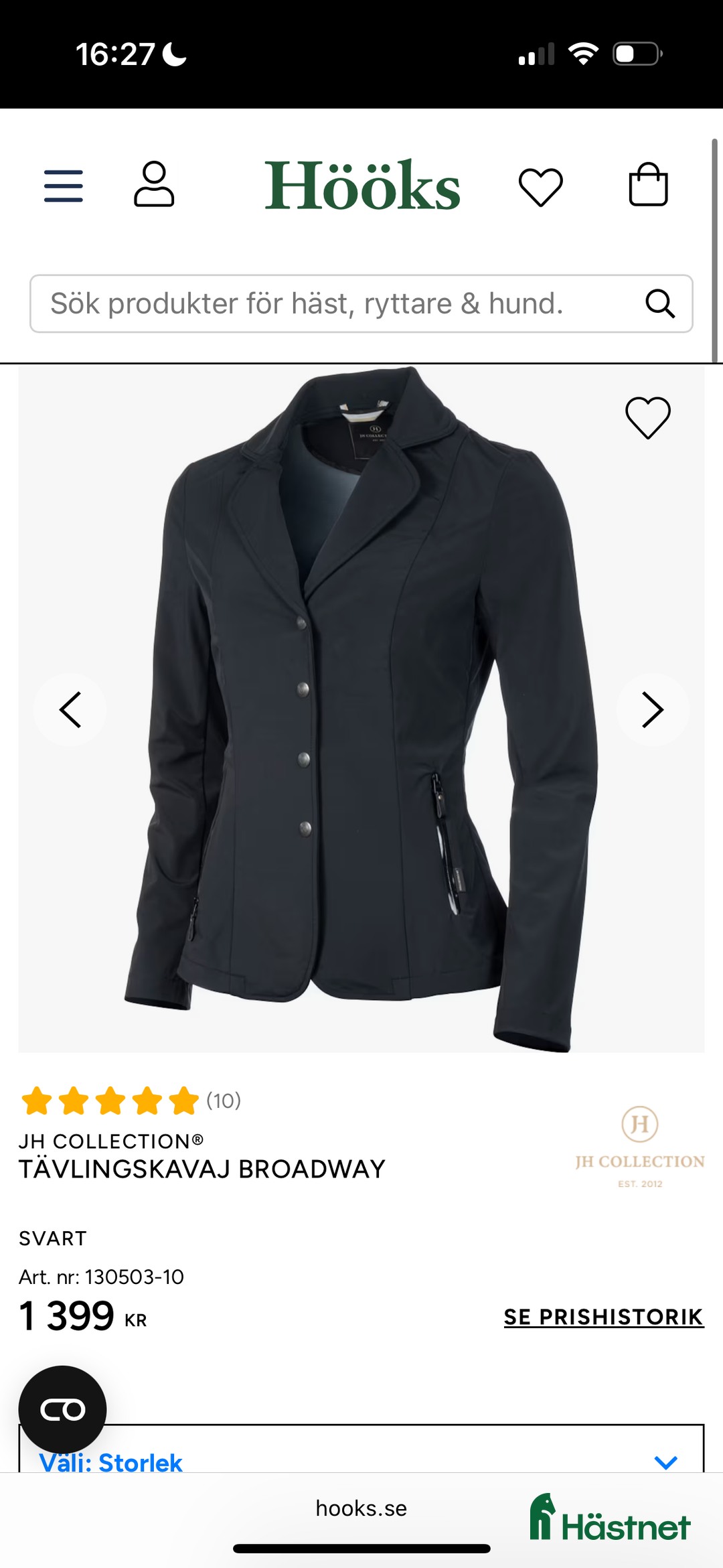Go to the Hööks homepage via logo

click(x=362, y=186)
